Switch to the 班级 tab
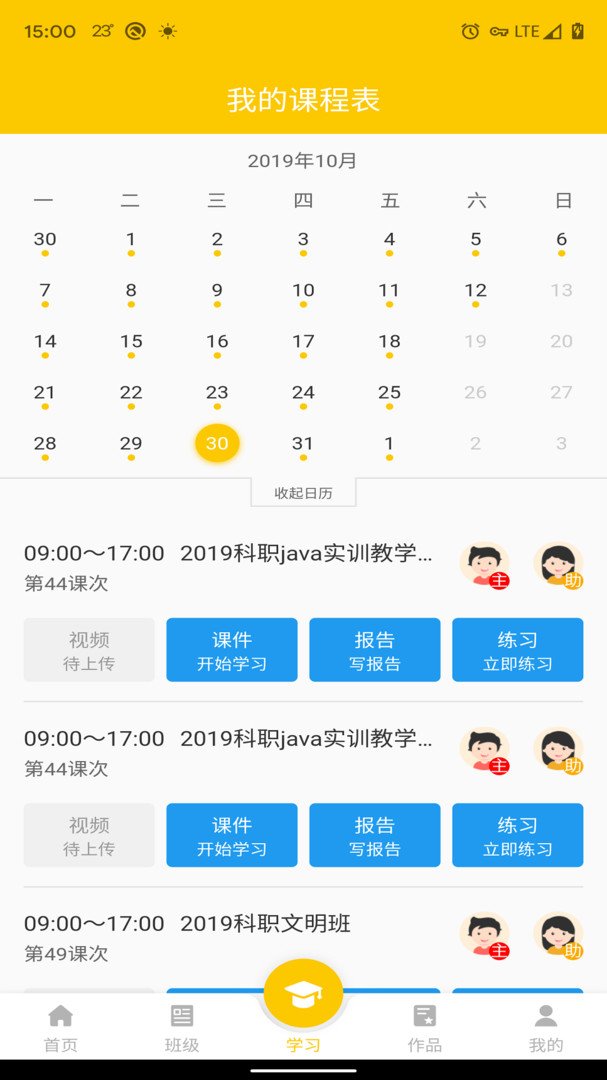The width and height of the screenshot is (607, 1080). click(x=182, y=1029)
